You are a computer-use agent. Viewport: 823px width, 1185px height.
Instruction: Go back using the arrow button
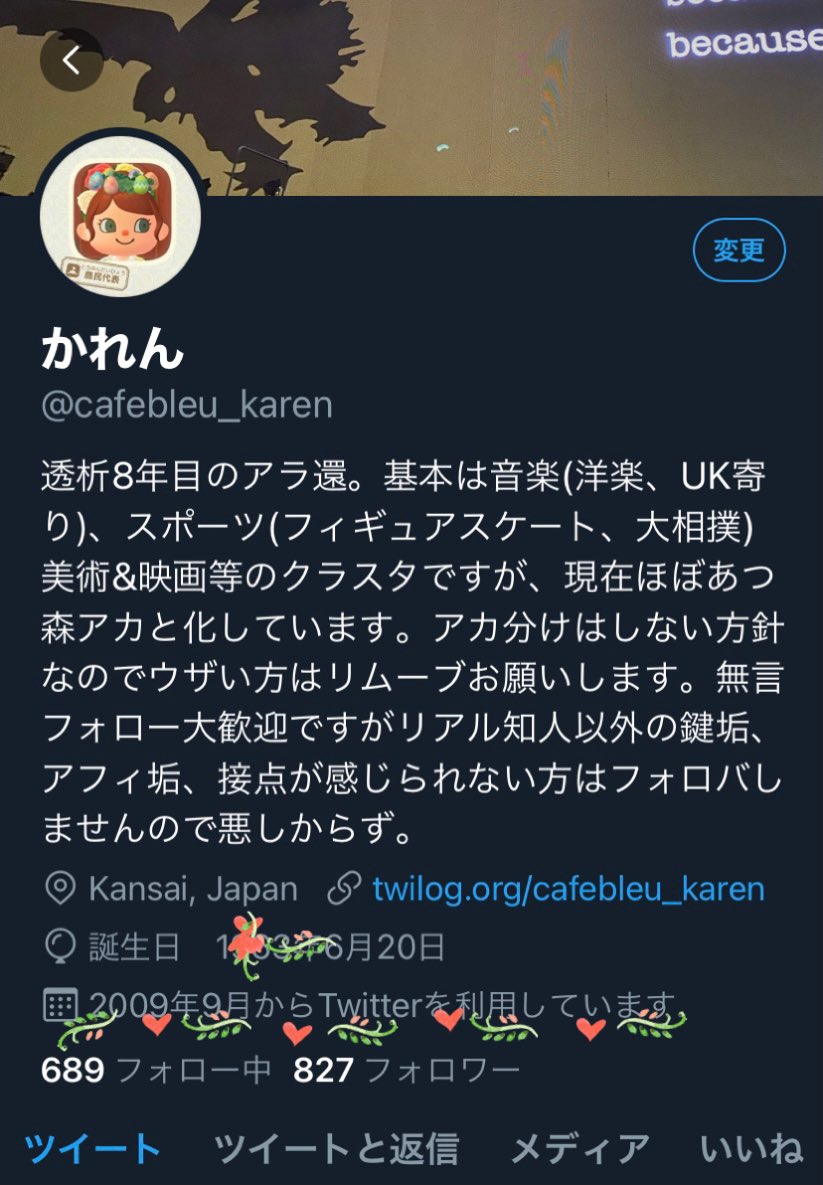click(x=71, y=60)
